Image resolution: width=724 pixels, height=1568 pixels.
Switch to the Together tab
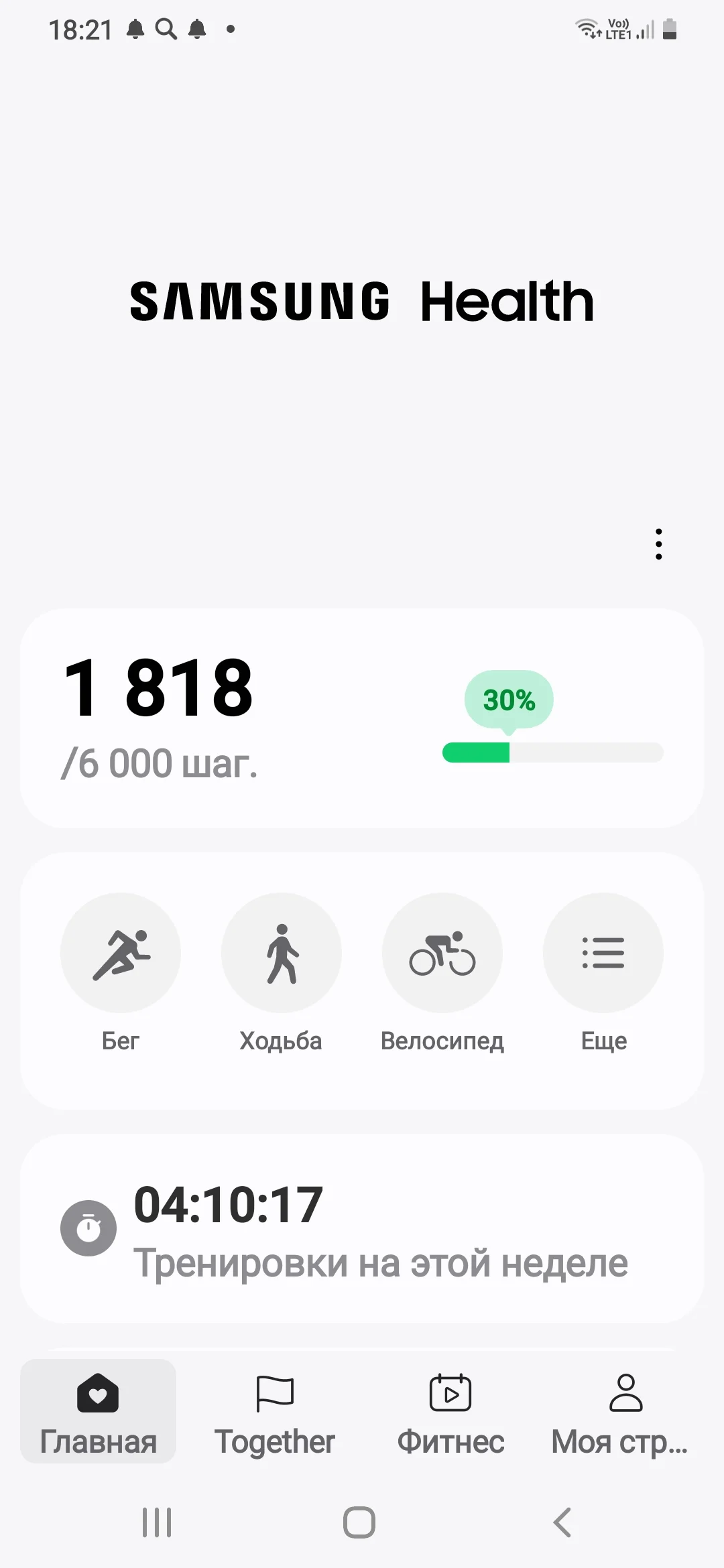click(x=276, y=1414)
